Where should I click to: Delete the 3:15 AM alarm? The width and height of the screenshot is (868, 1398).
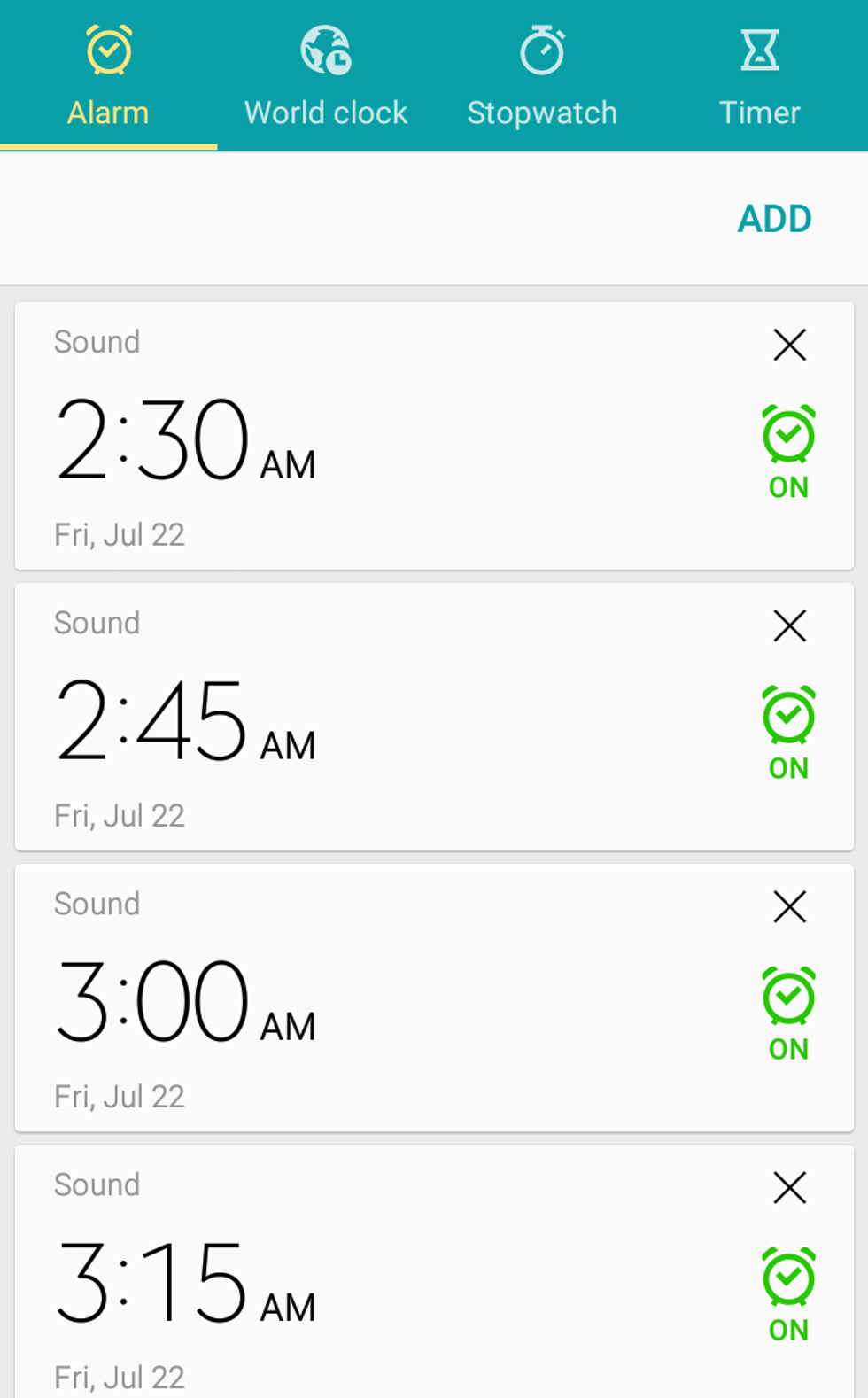pyautogui.click(x=789, y=1187)
